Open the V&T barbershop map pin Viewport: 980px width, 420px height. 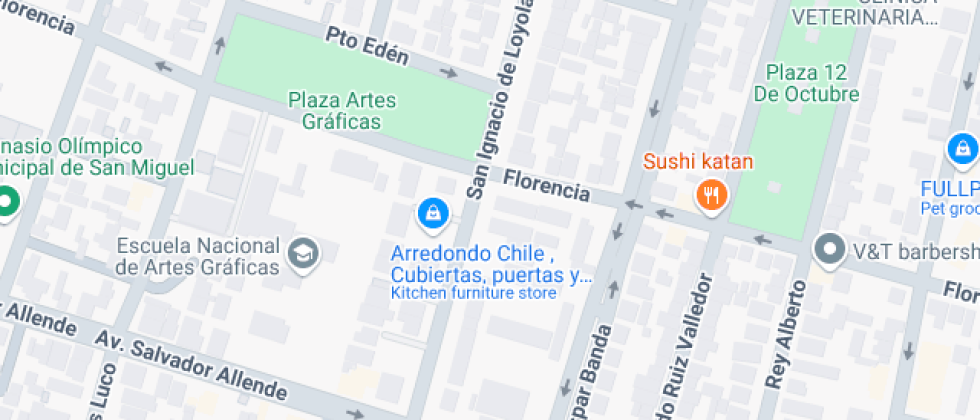(829, 250)
